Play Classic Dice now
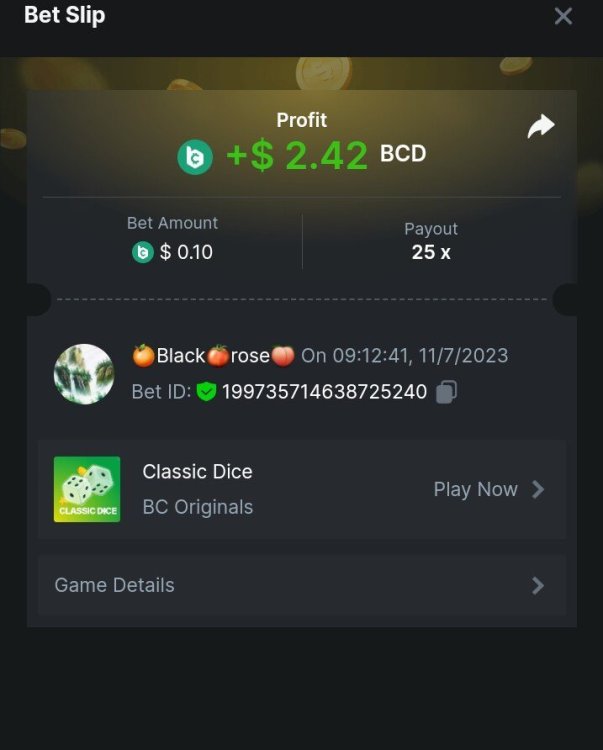 click(x=488, y=489)
